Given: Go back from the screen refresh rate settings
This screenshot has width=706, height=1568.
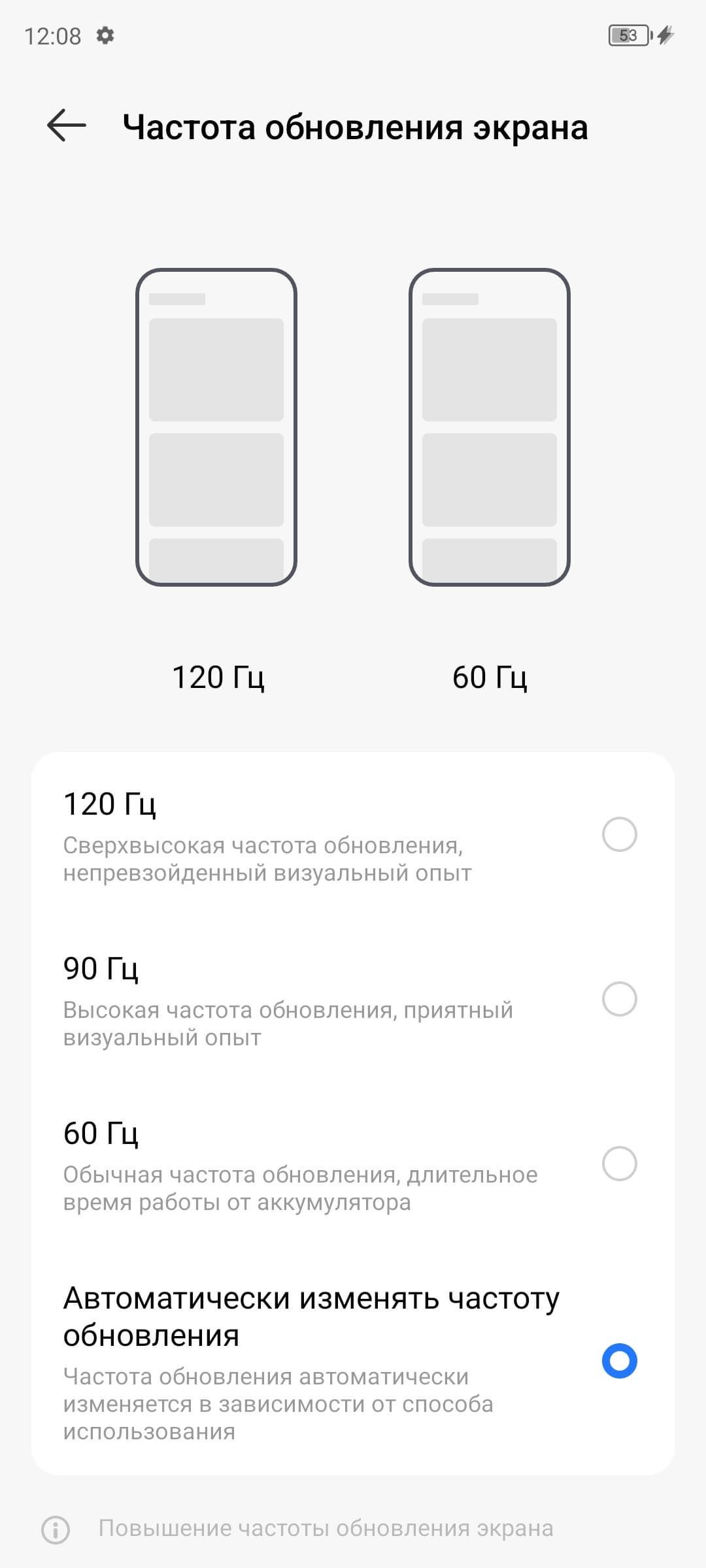Looking at the screenshot, I should click(67, 125).
